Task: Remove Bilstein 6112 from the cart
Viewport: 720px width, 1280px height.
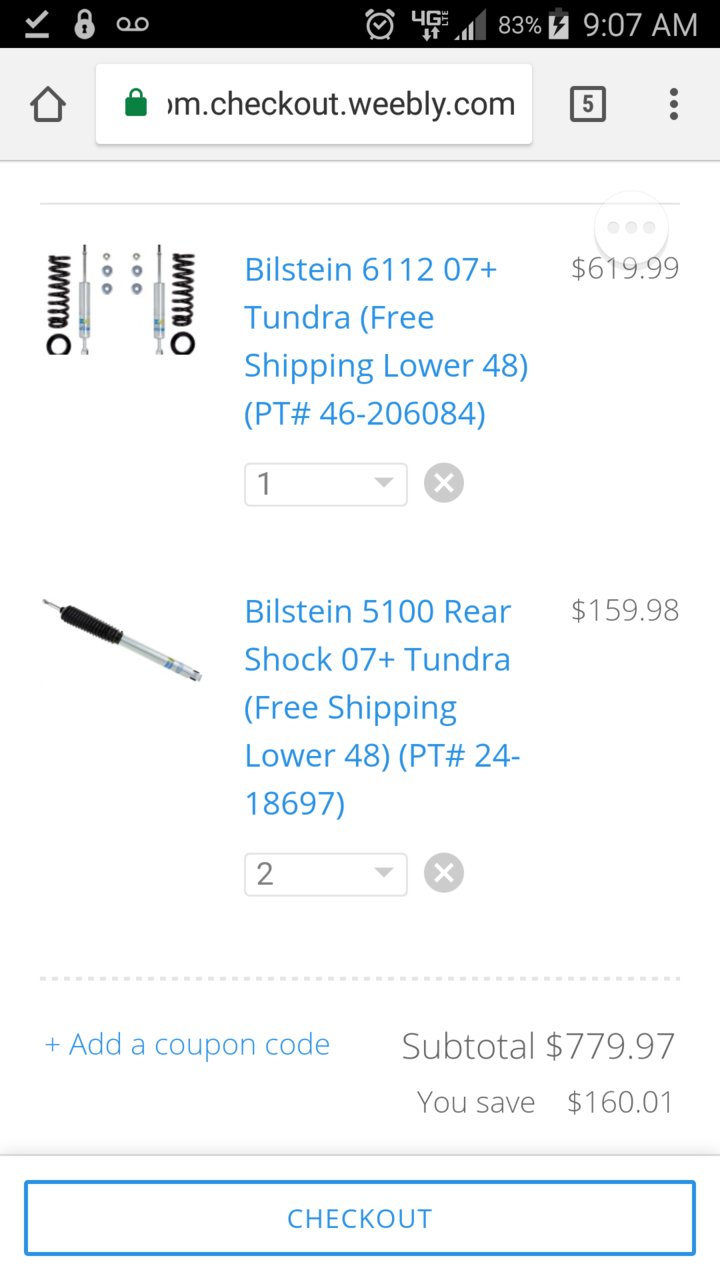Action: pyautogui.click(x=443, y=485)
